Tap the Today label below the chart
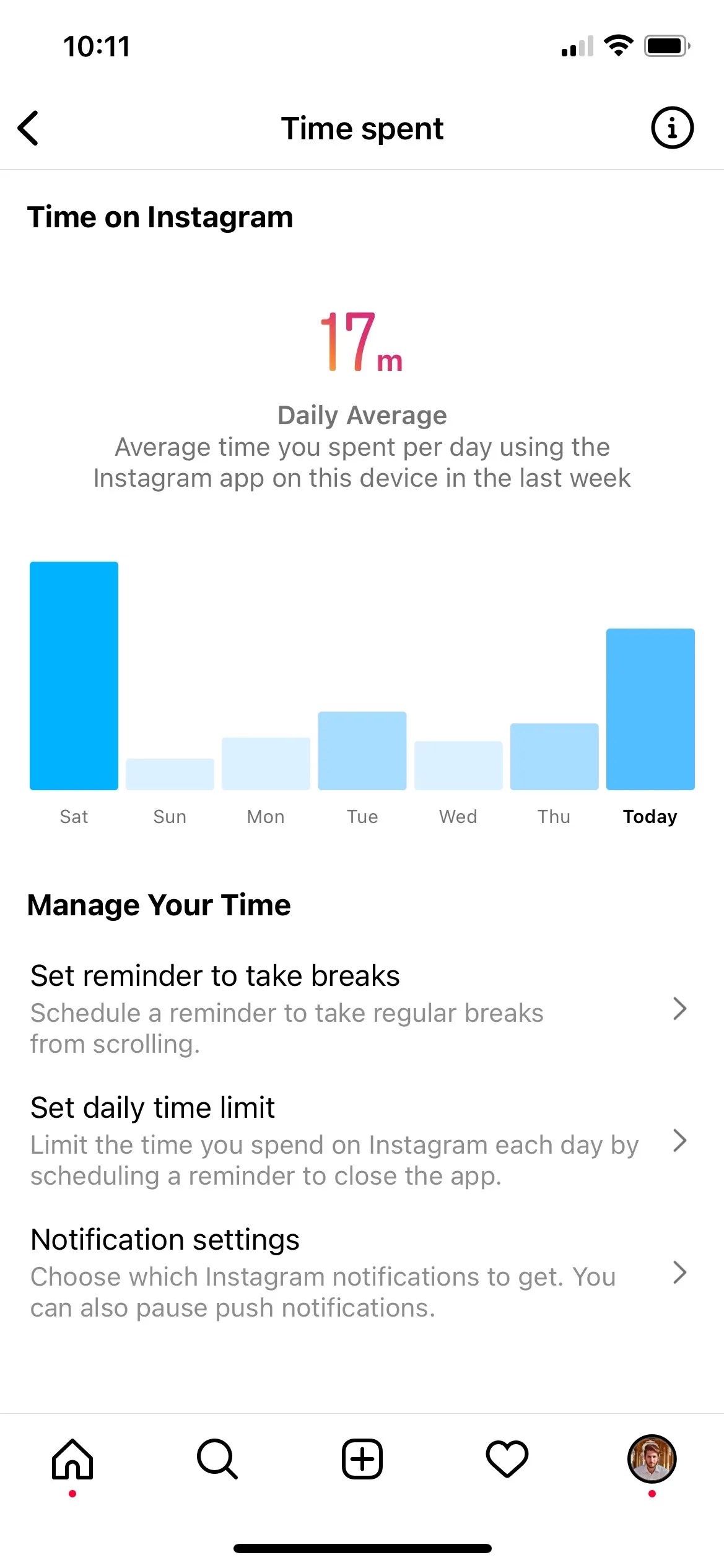724x1568 pixels. 650,816
